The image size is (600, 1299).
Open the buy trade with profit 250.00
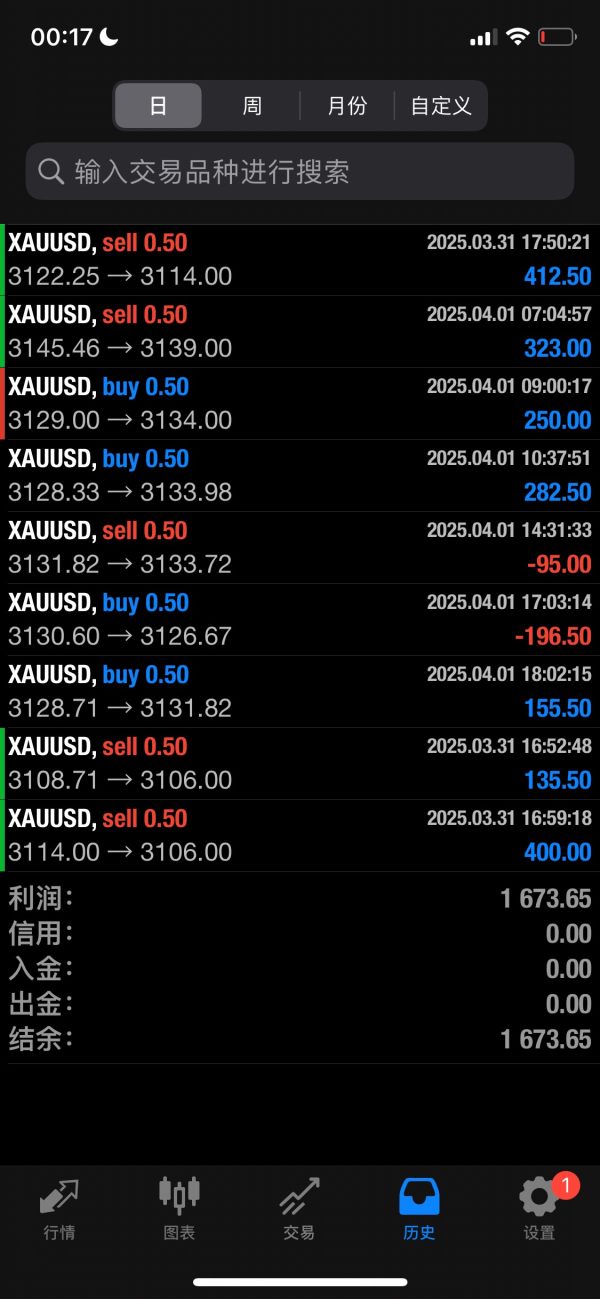pos(300,404)
